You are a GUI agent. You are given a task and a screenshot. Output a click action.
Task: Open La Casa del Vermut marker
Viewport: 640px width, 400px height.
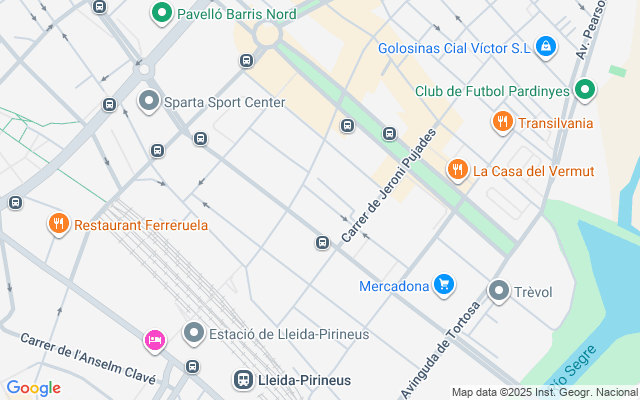click(458, 170)
